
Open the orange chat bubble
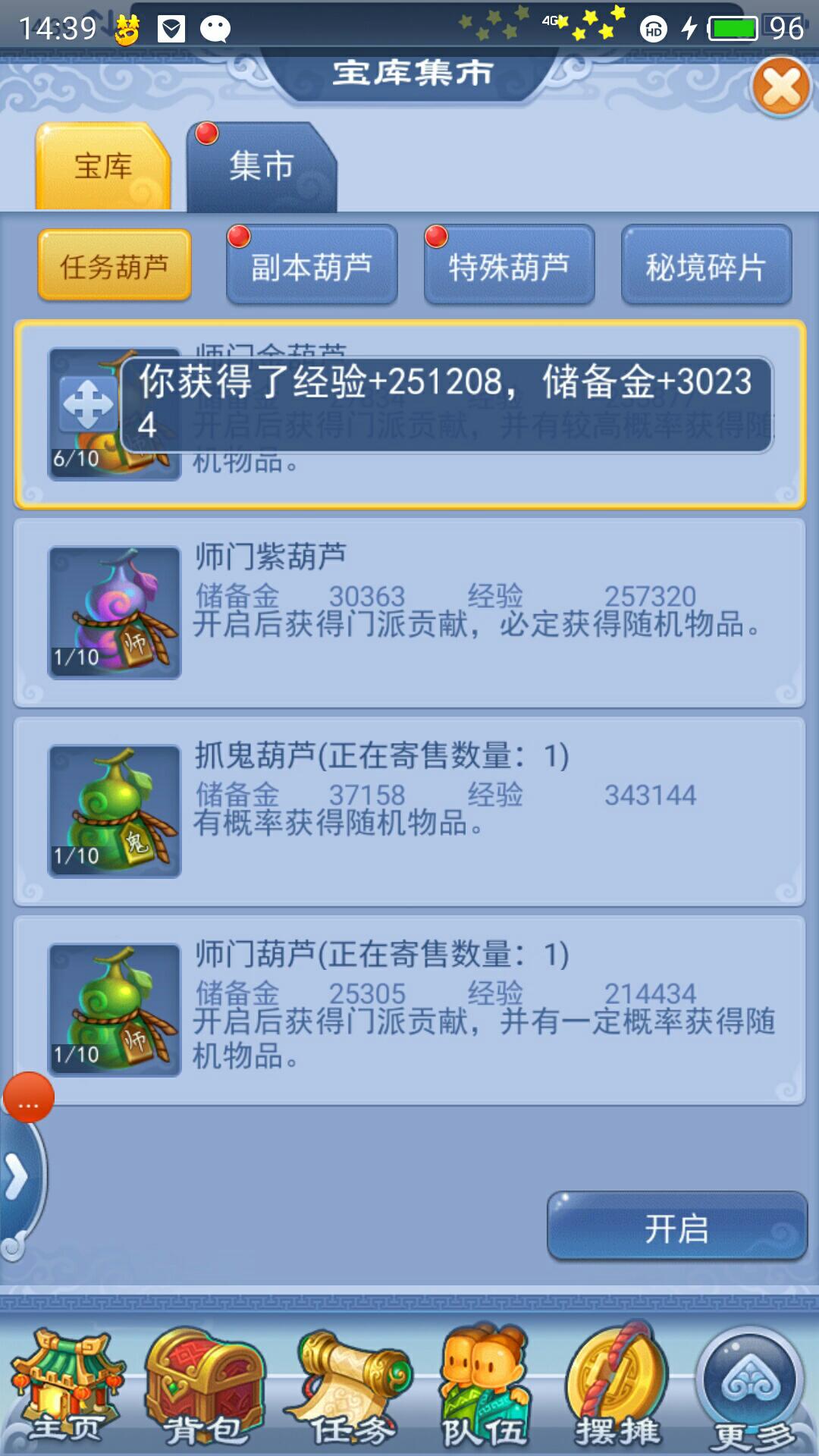point(29,1097)
